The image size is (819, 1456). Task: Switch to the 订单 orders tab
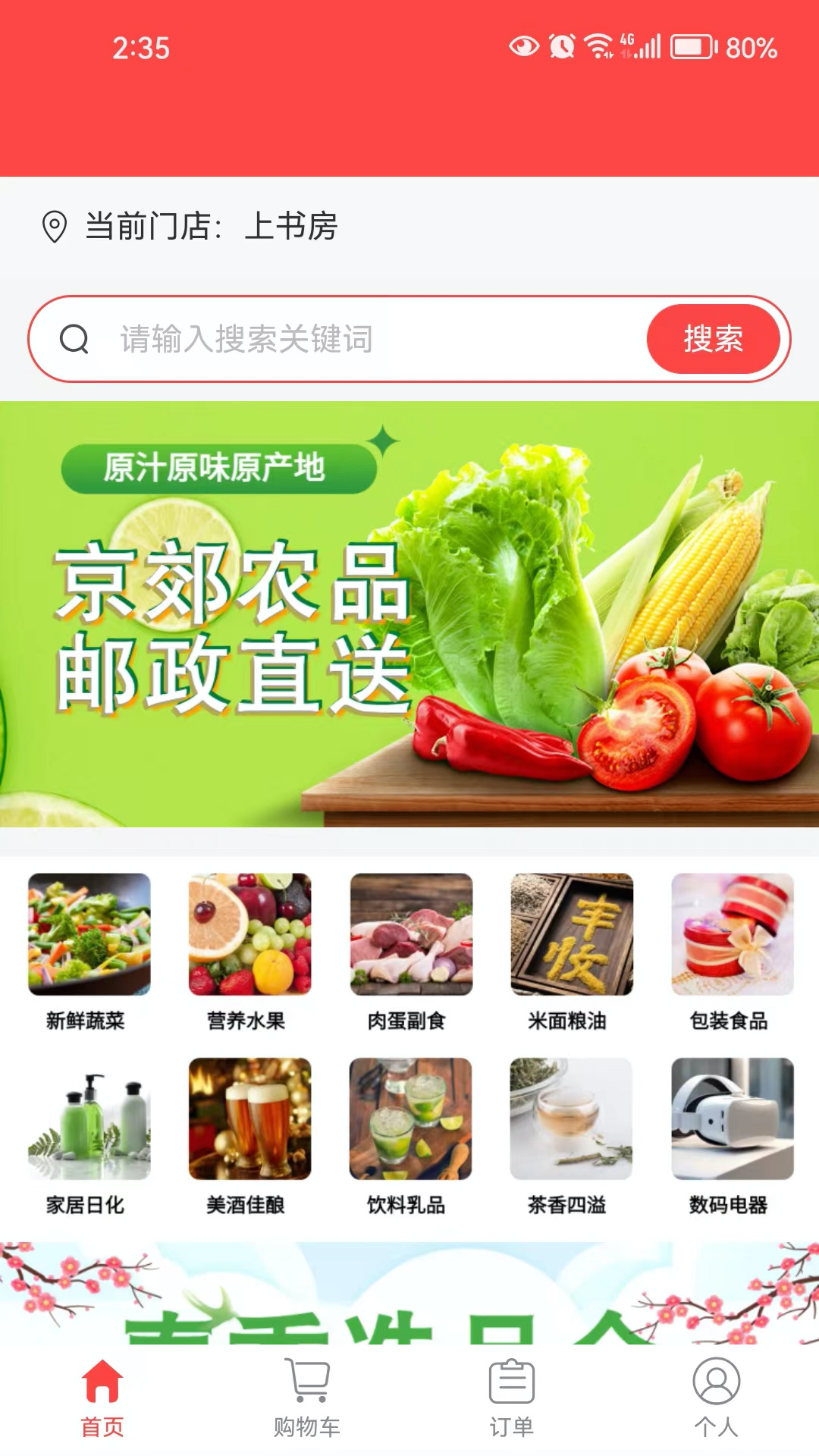point(511,1401)
